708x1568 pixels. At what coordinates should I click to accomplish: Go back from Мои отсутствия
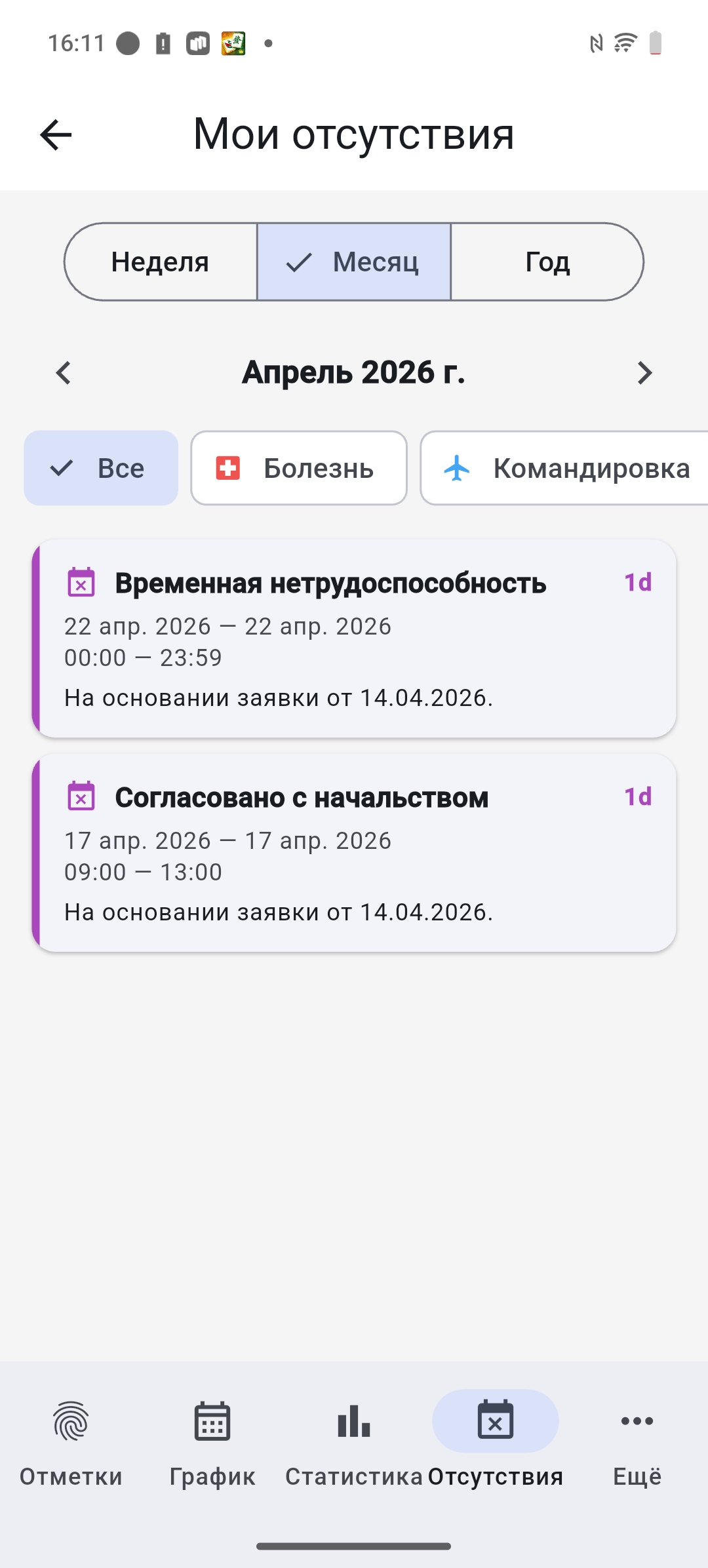click(x=56, y=135)
